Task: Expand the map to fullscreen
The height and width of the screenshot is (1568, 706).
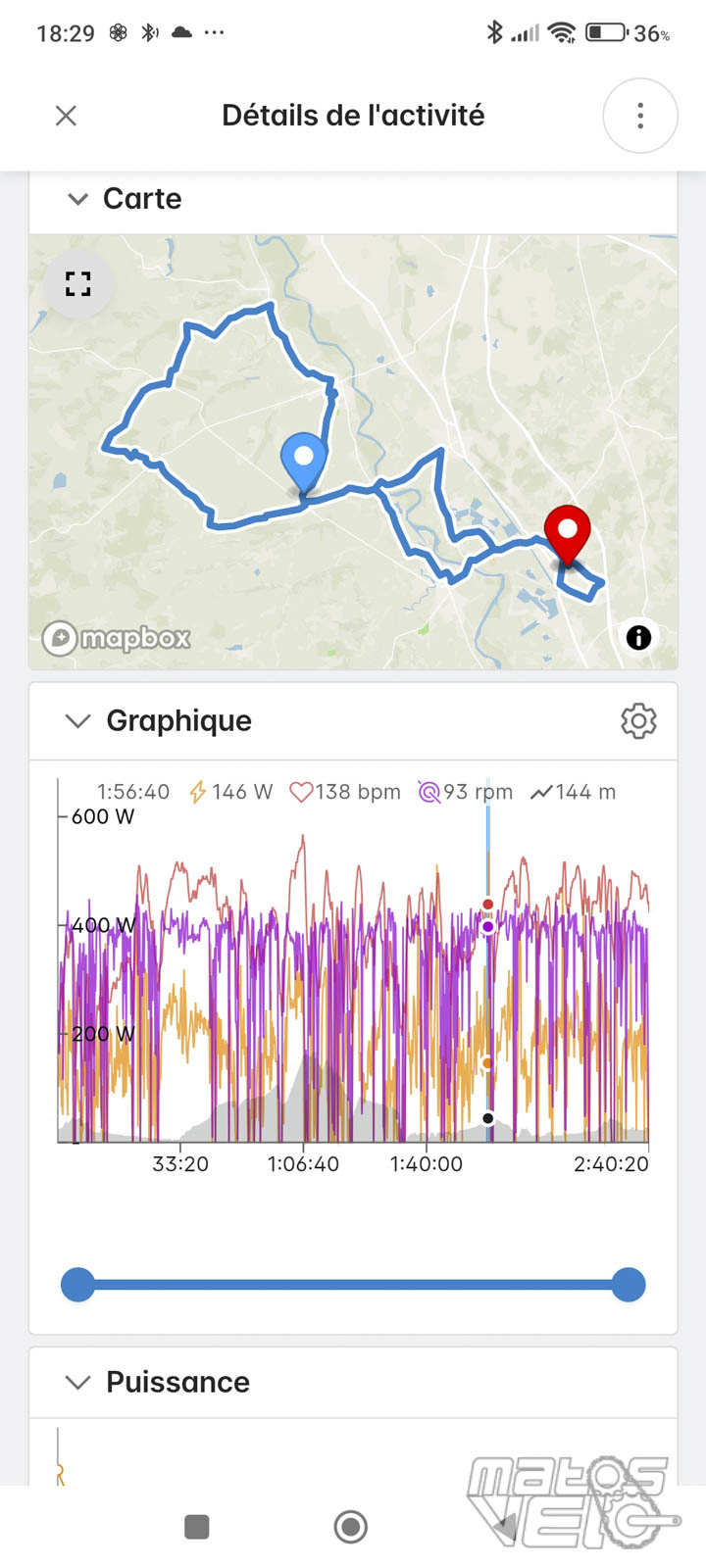Action: point(78,284)
